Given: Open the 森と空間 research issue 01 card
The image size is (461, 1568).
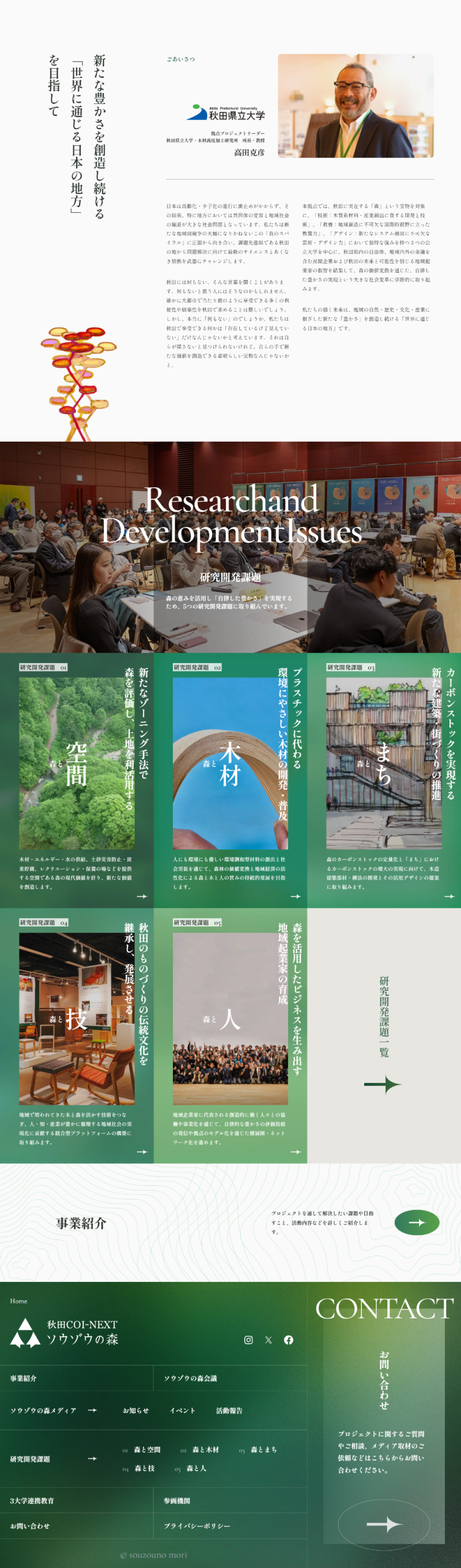Looking at the screenshot, I should coord(77,780).
